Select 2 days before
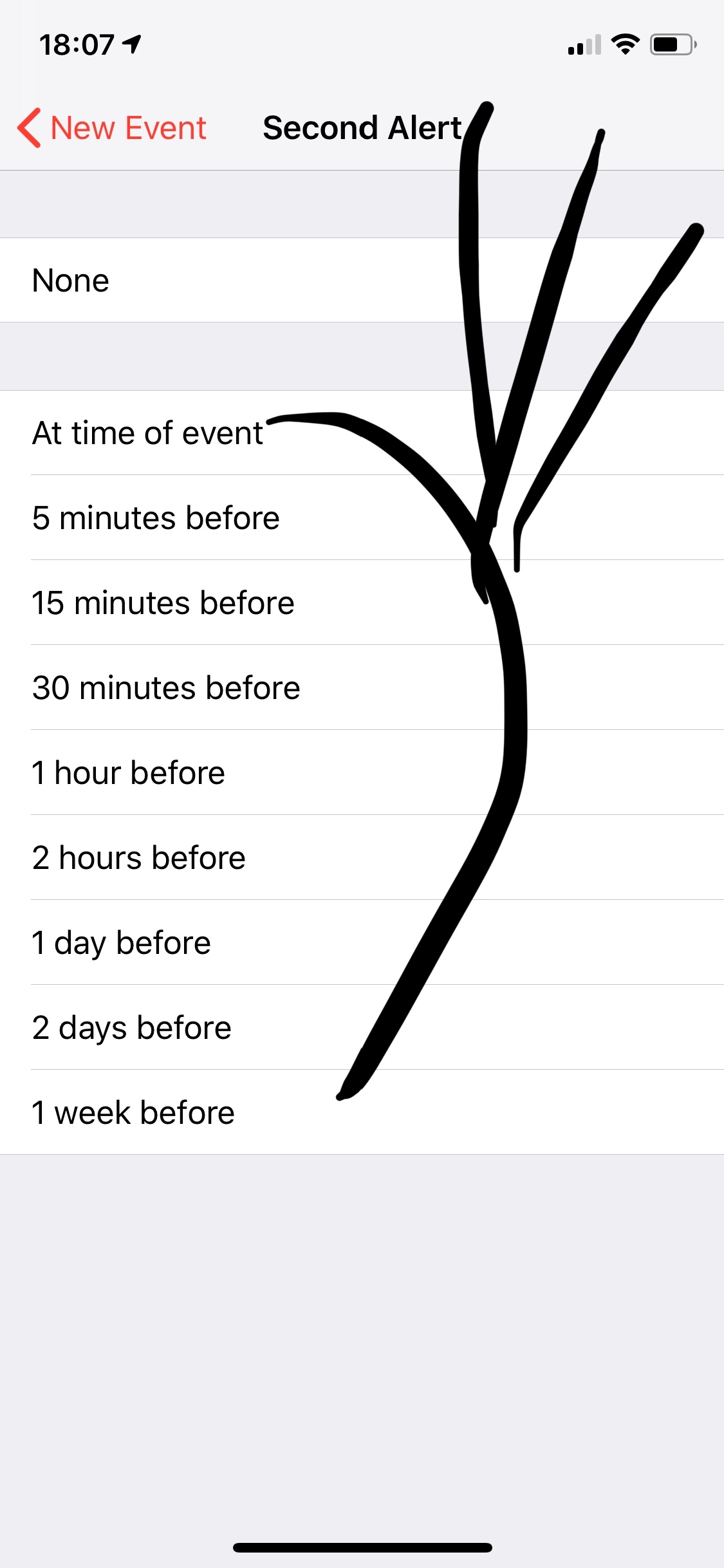Viewport: 724px width, 1568px height. tap(132, 1027)
